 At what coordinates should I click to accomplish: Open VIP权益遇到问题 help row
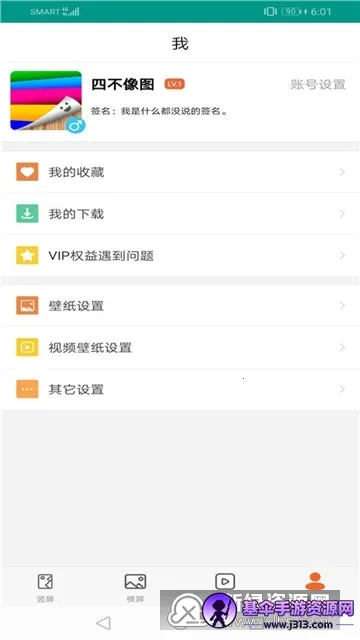(x=180, y=256)
